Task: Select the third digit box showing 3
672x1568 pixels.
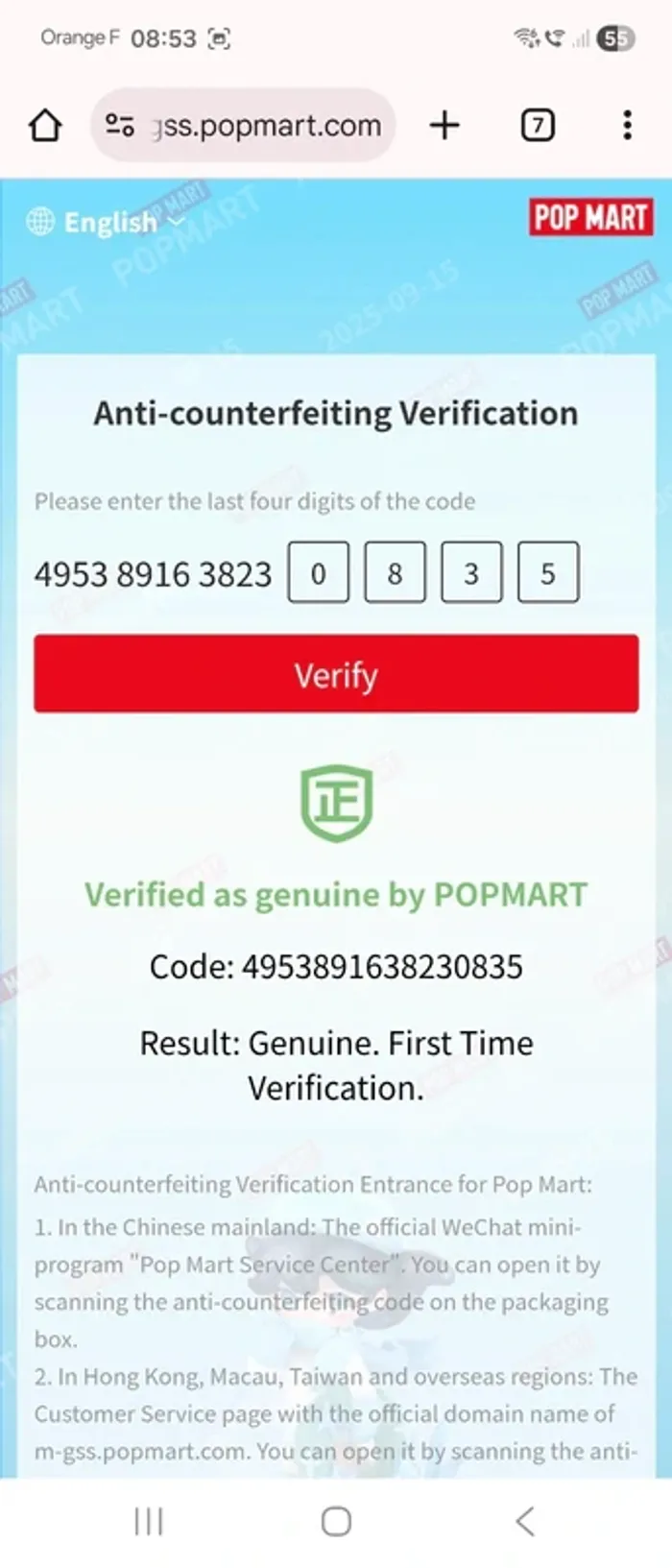Action: click(x=471, y=573)
